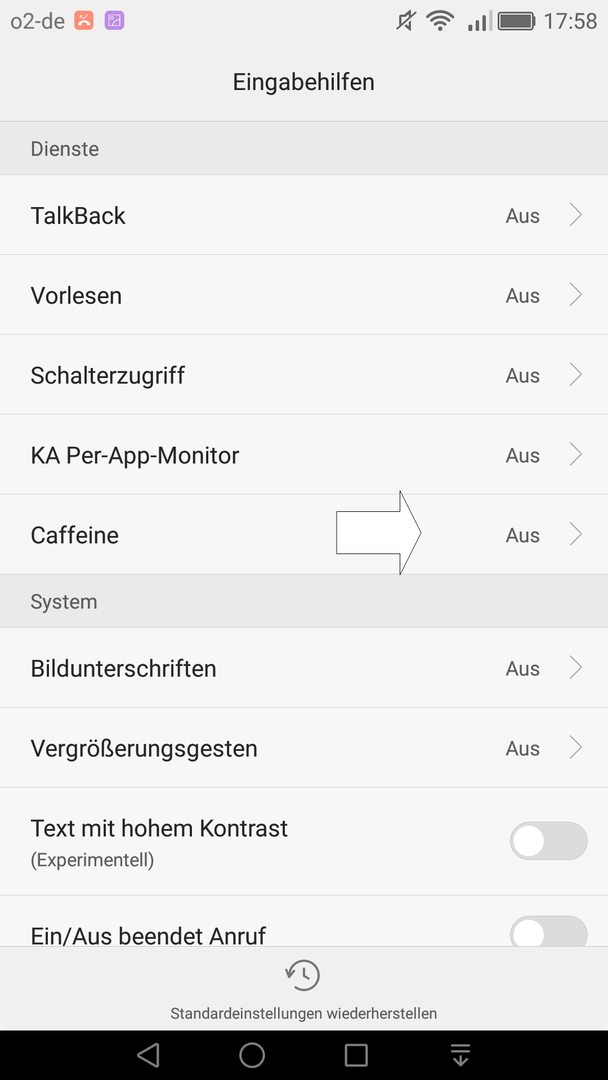Tap Standardeinstellungen wiederherstellen
This screenshot has width=608, height=1080.
(304, 989)
